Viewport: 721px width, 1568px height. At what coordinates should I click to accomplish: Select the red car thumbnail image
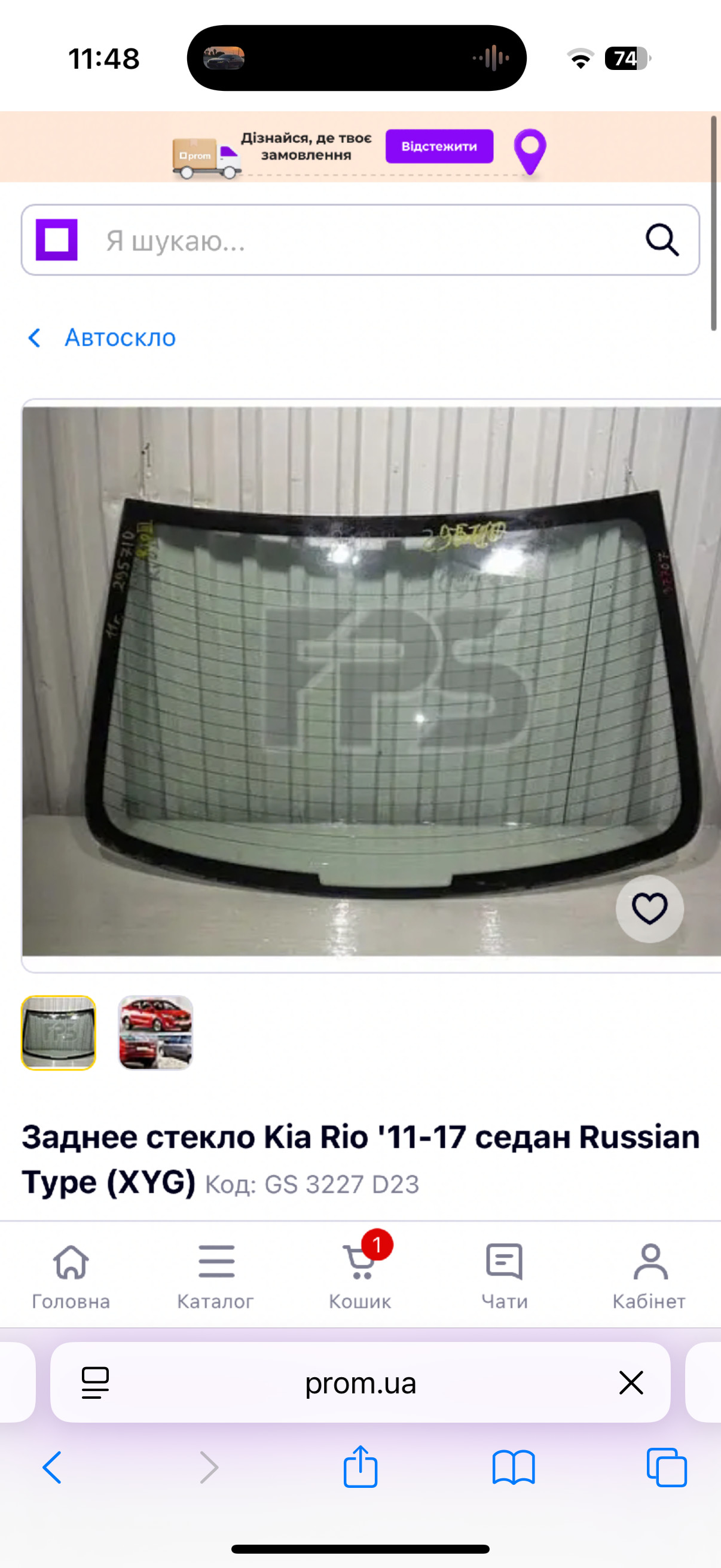[155, 1032]
